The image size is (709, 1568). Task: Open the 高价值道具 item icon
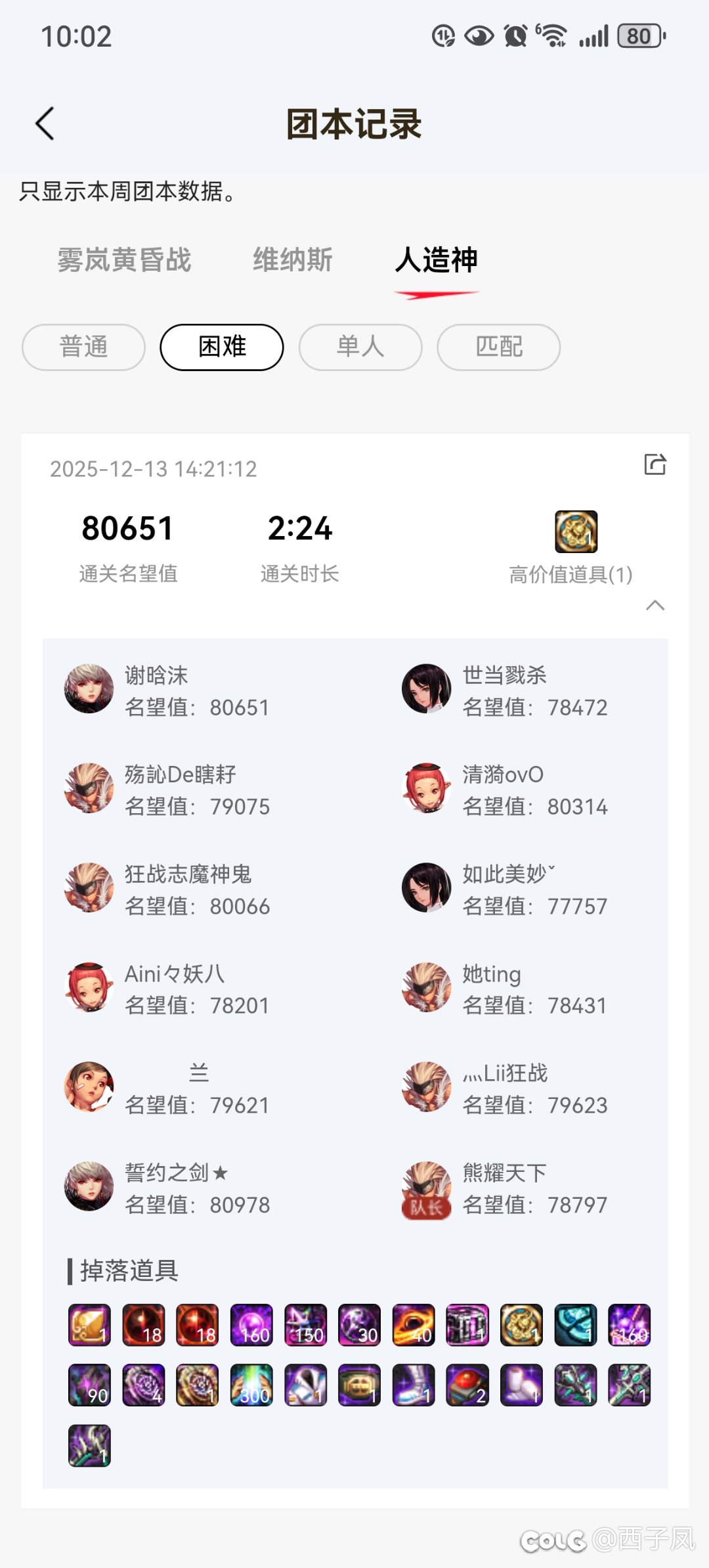[576, 531]
